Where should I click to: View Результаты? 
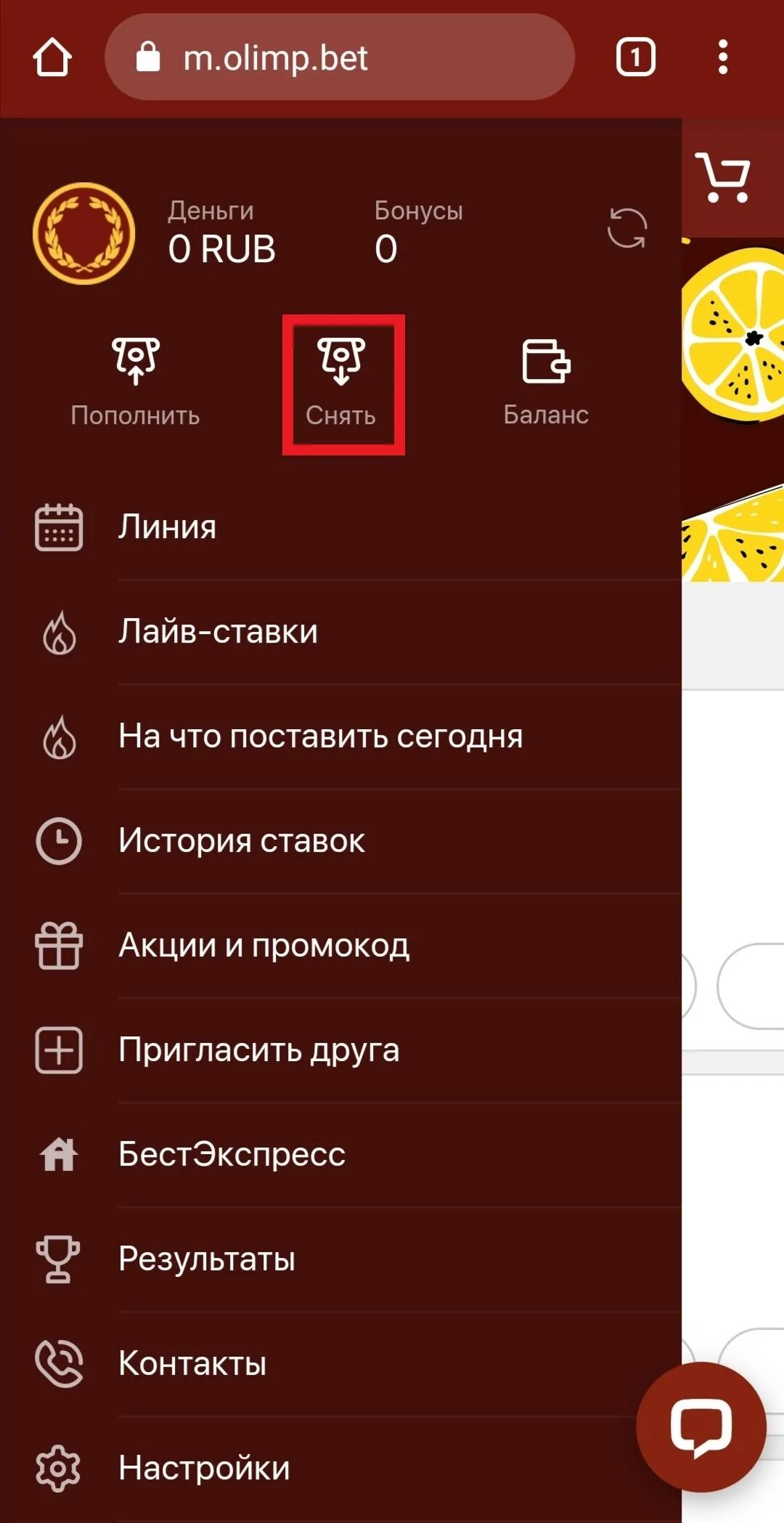click(x=341, y=1259)
